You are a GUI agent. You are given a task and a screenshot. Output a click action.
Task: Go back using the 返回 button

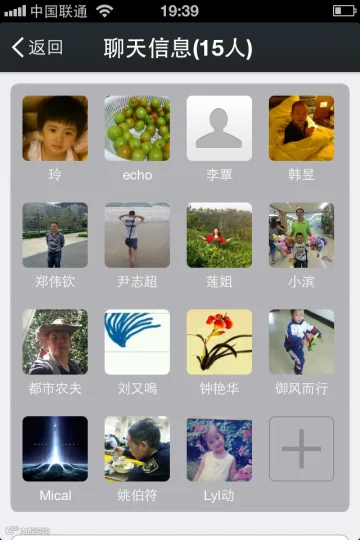point(37,47)
